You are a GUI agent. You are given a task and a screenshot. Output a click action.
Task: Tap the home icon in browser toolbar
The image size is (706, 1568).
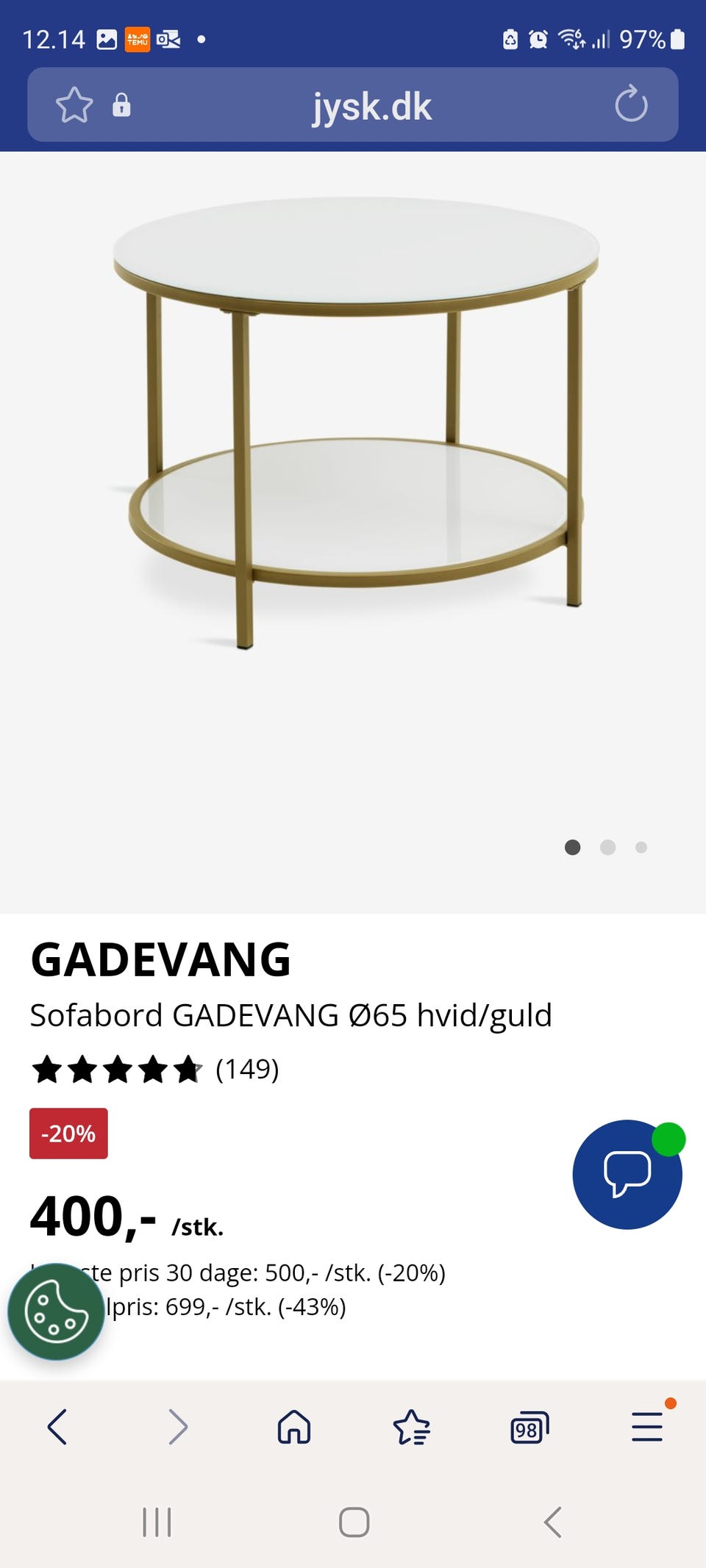coord(293,1427)
